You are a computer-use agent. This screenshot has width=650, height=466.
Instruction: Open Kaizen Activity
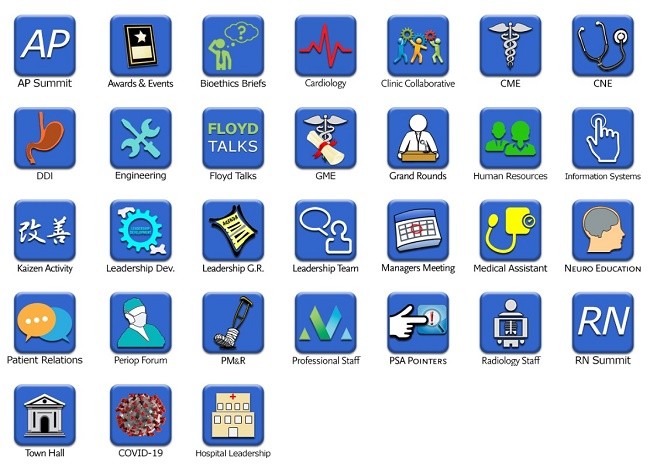45,230
